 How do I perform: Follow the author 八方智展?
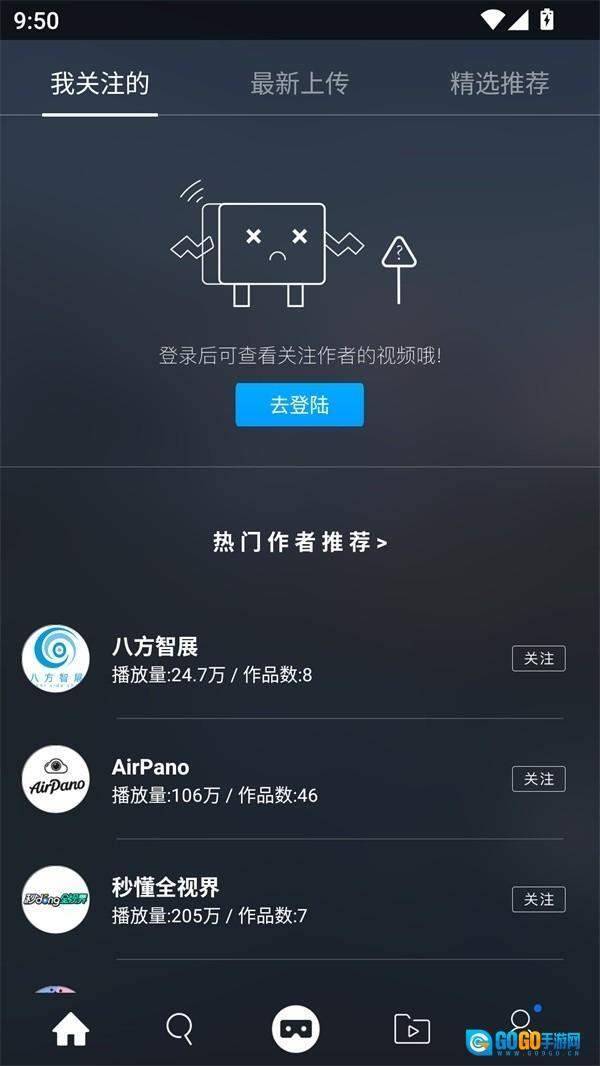538,658
